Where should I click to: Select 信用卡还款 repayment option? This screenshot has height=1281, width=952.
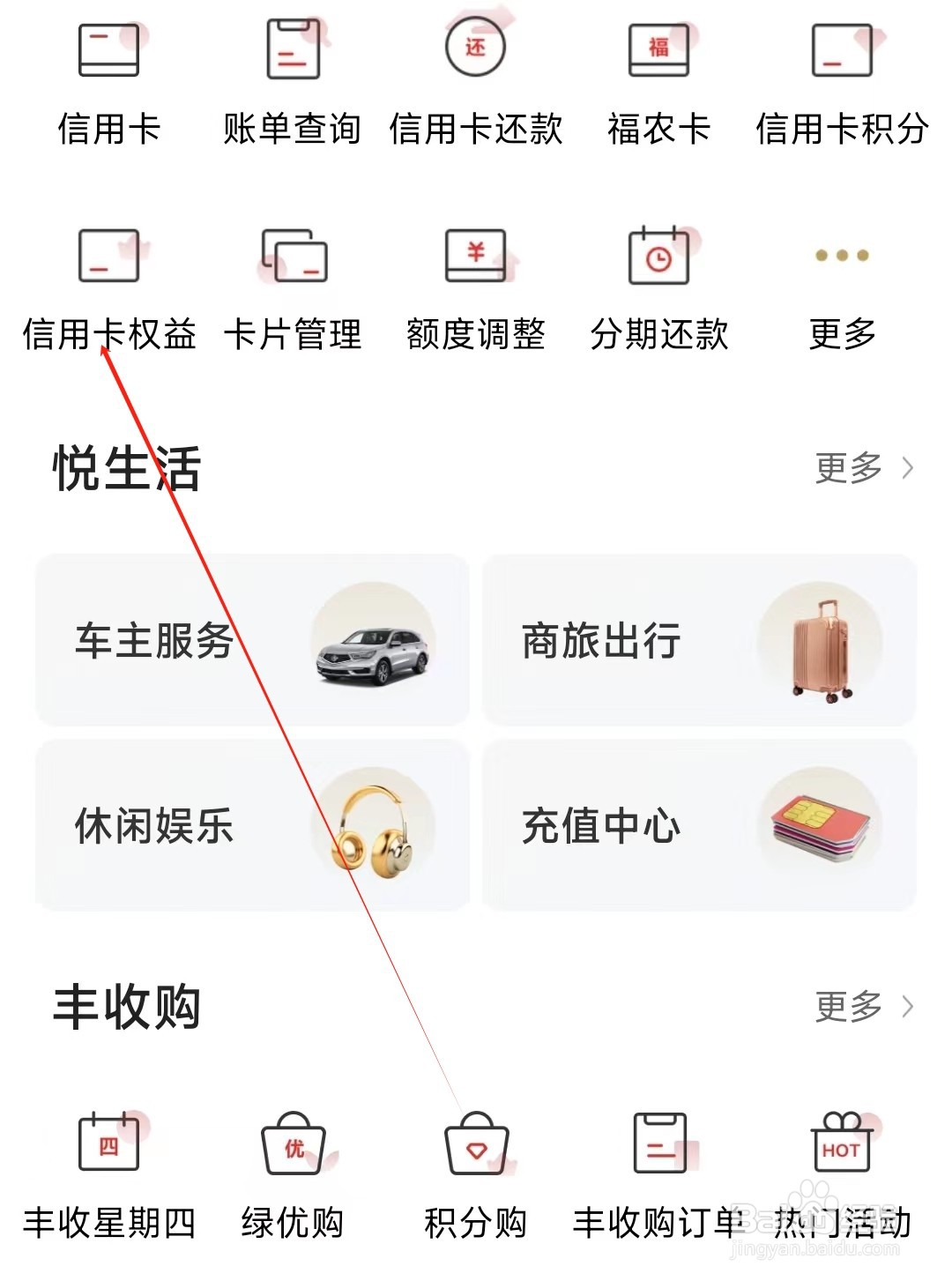[475, 82]
